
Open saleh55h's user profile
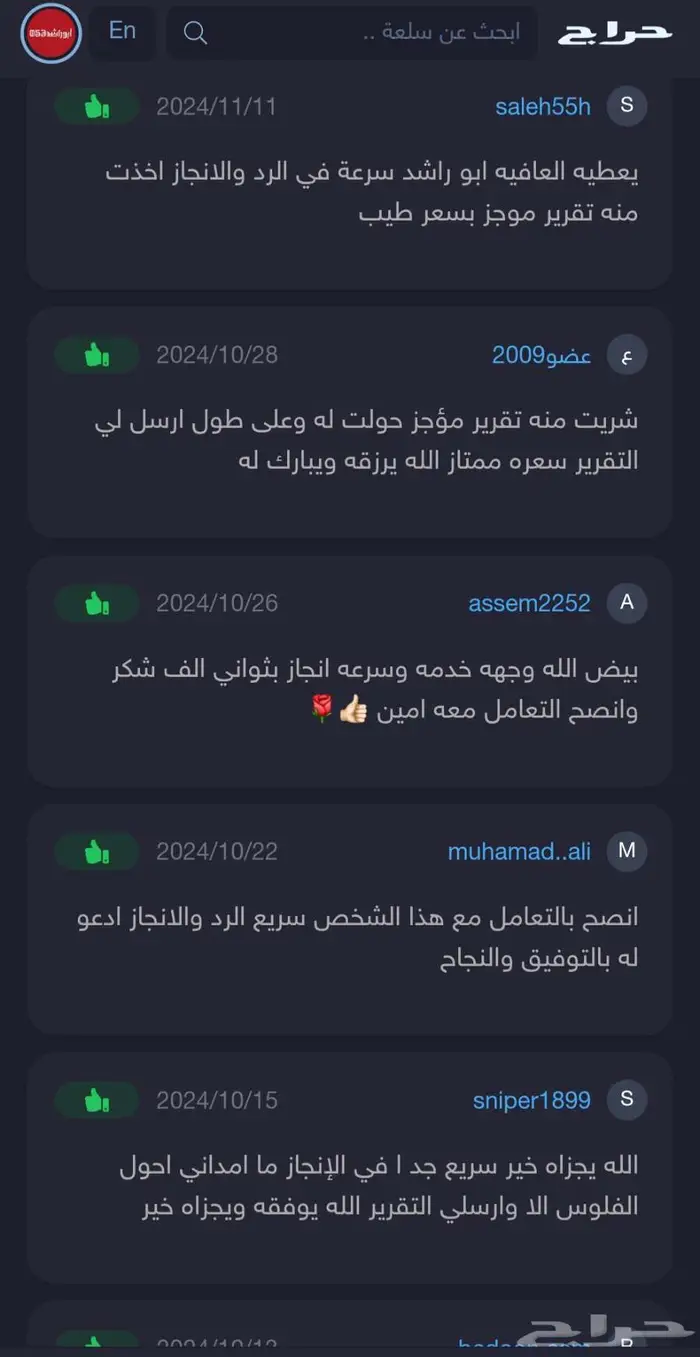coord(543,106)
